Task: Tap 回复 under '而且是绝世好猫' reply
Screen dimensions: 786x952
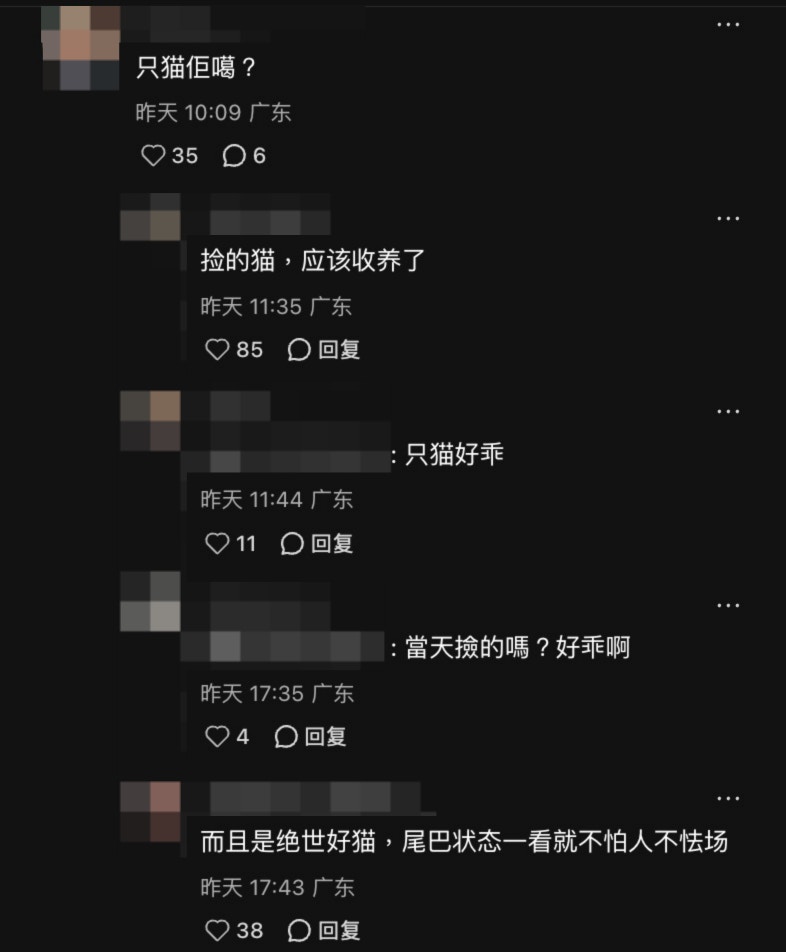Action: click(324, 930)
